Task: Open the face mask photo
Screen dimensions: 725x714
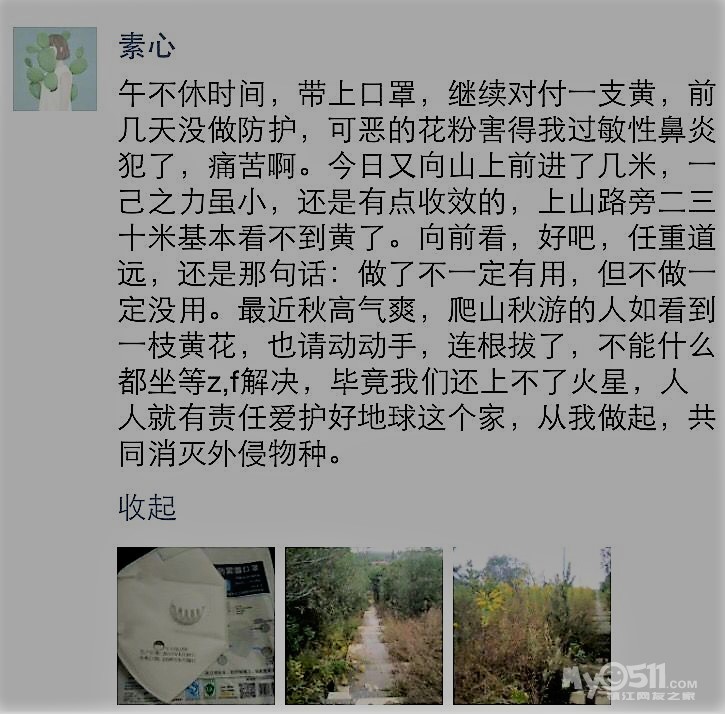Action: 196,625
